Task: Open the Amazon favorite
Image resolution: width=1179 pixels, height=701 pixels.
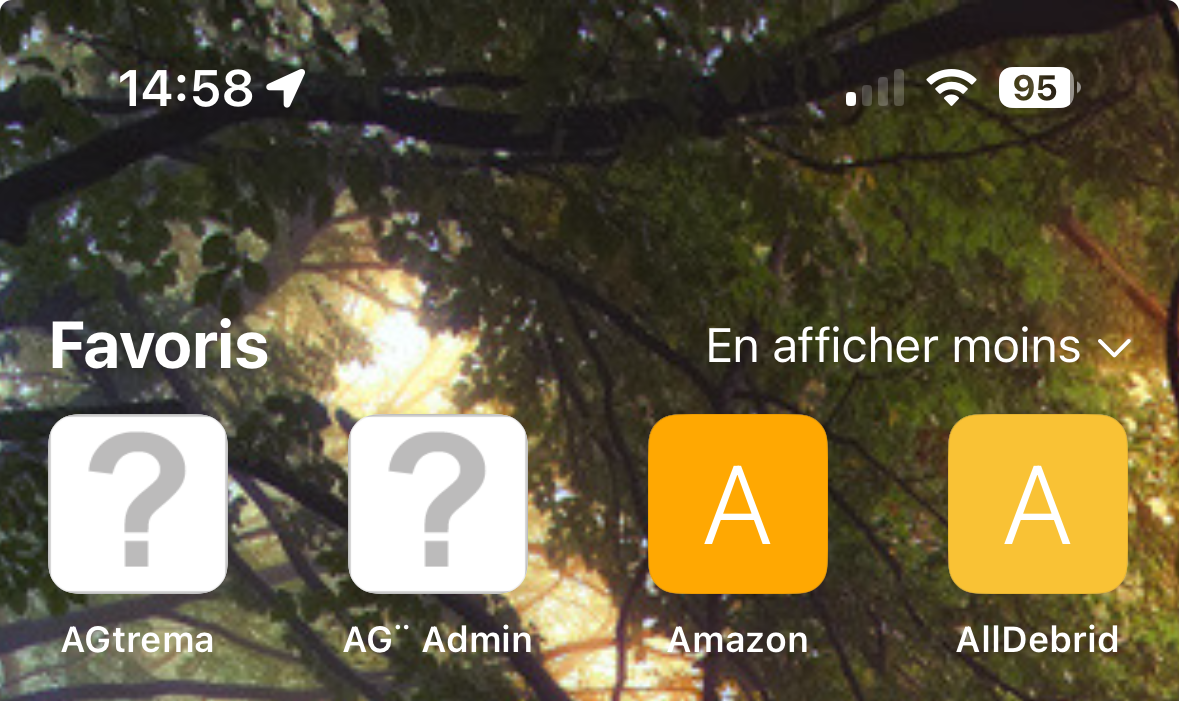Action: 737,504
